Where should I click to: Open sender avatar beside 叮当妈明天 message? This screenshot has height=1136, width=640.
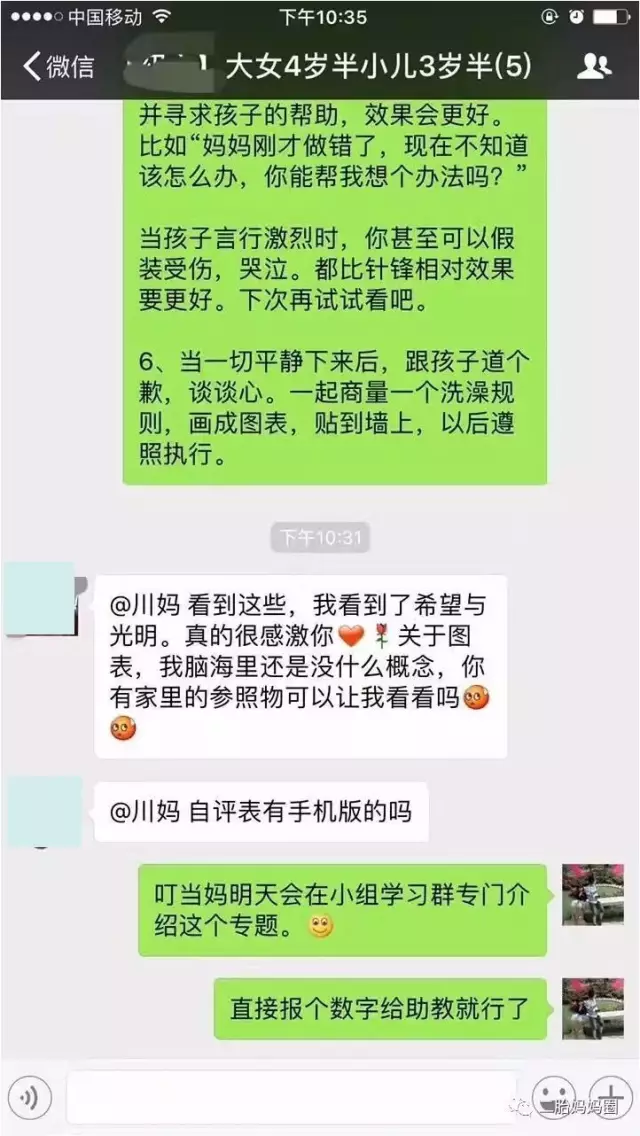(x=592, y=894)
